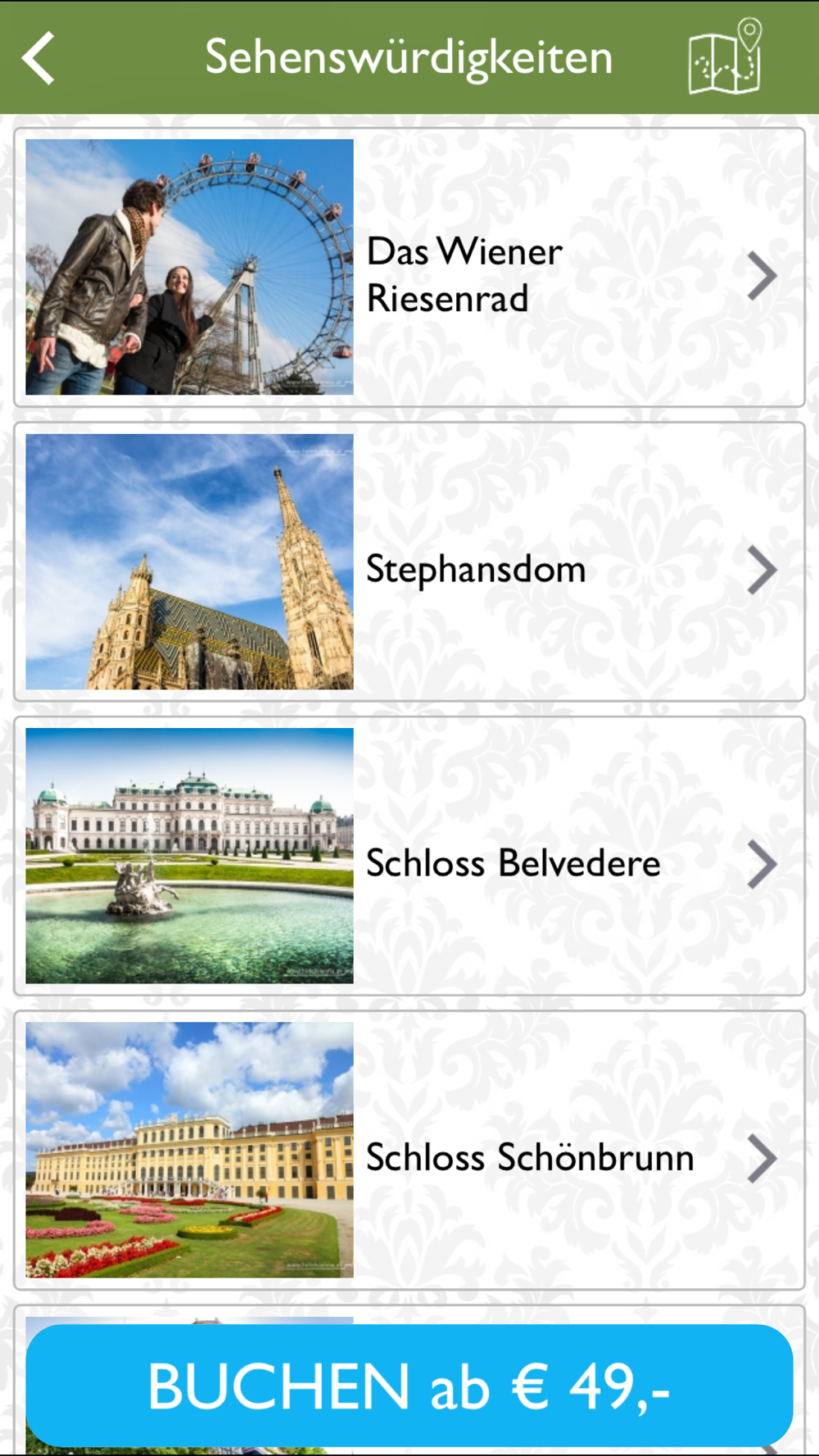This screenshot has height=1456, width=819.
Task: Go back using the header arrow
Action: (x=38, y=58)
